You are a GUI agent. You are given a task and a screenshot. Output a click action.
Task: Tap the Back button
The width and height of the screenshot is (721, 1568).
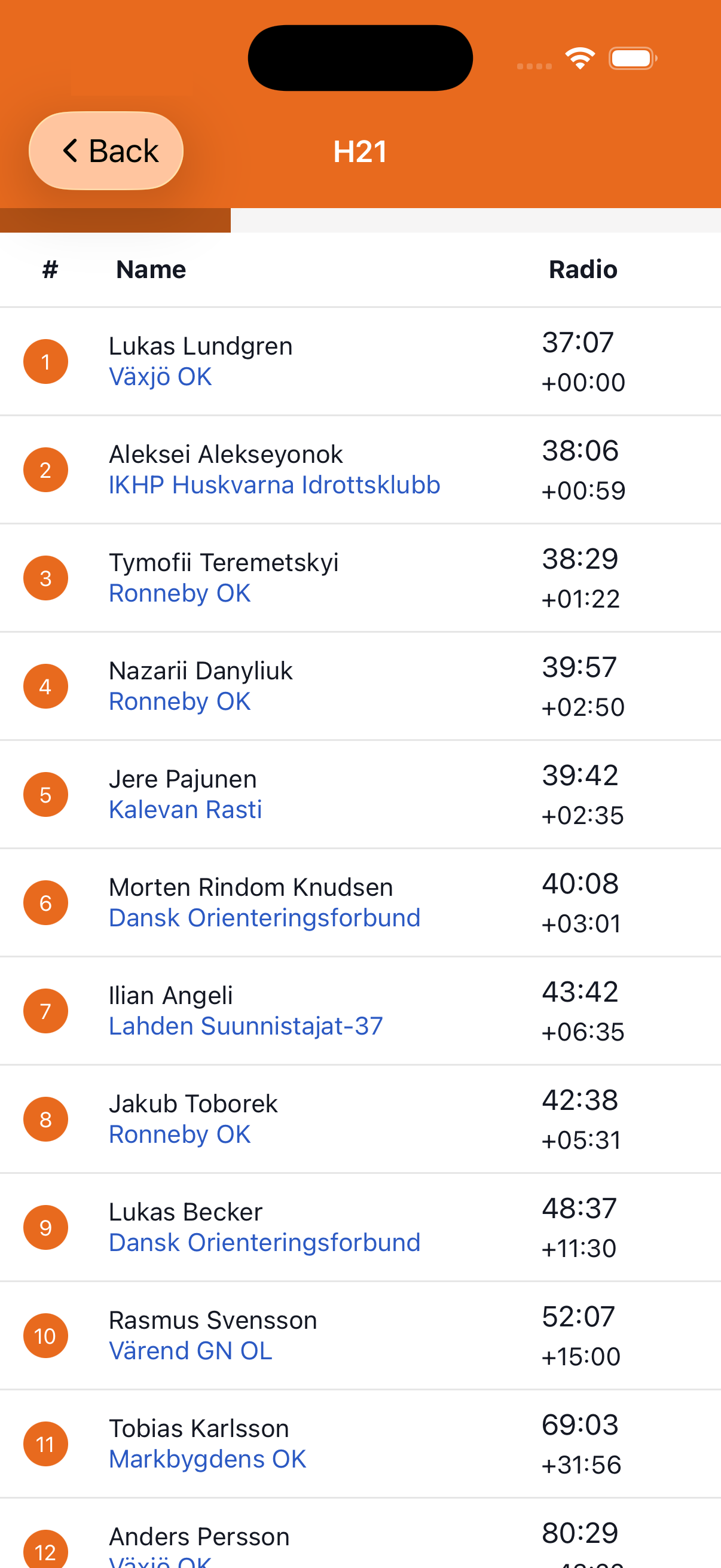[x=105, y=150]
